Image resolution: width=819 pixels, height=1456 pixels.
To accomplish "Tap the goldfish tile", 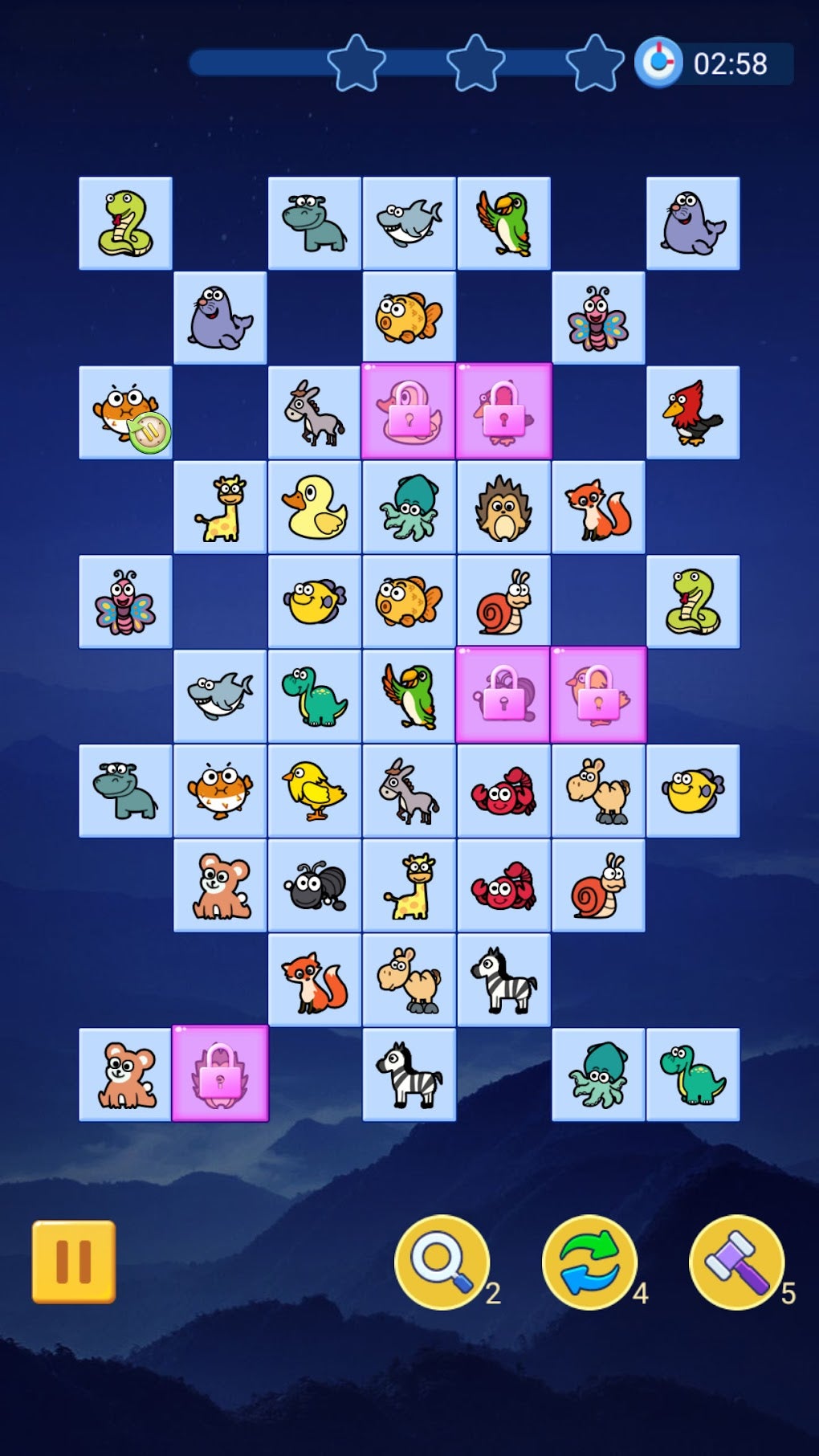I will click(x=409, y=317).
